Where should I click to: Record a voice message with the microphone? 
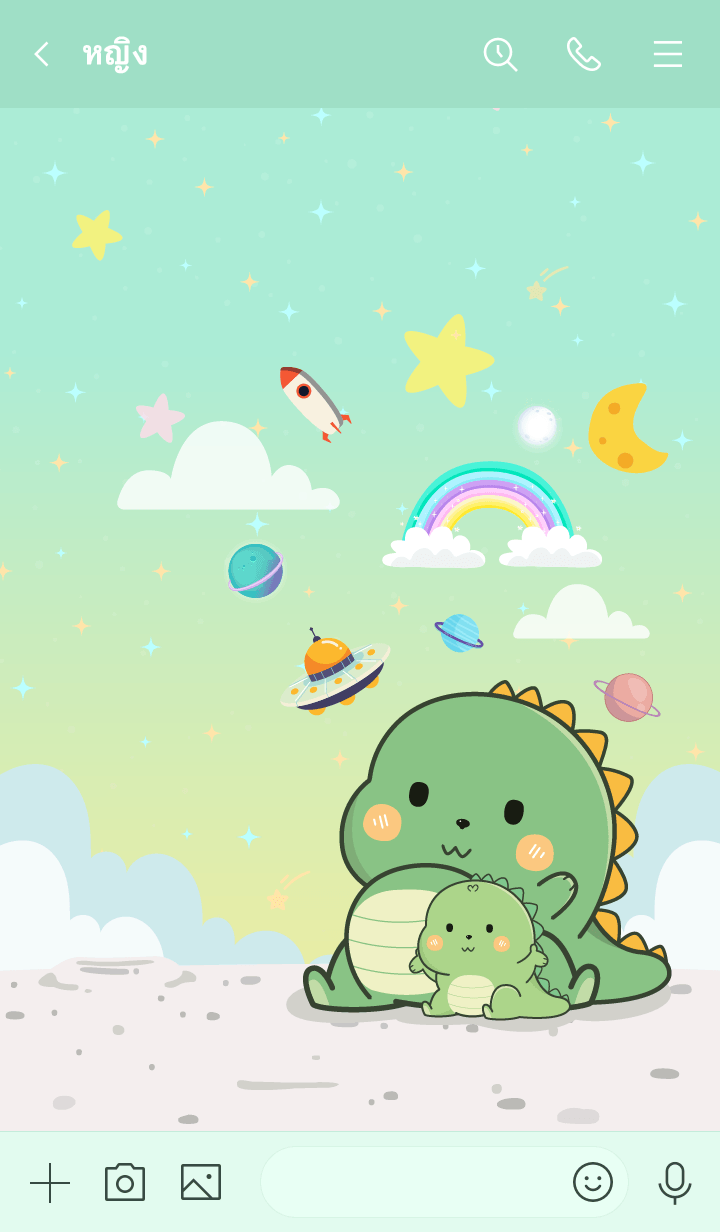(x=675, y=1182)
